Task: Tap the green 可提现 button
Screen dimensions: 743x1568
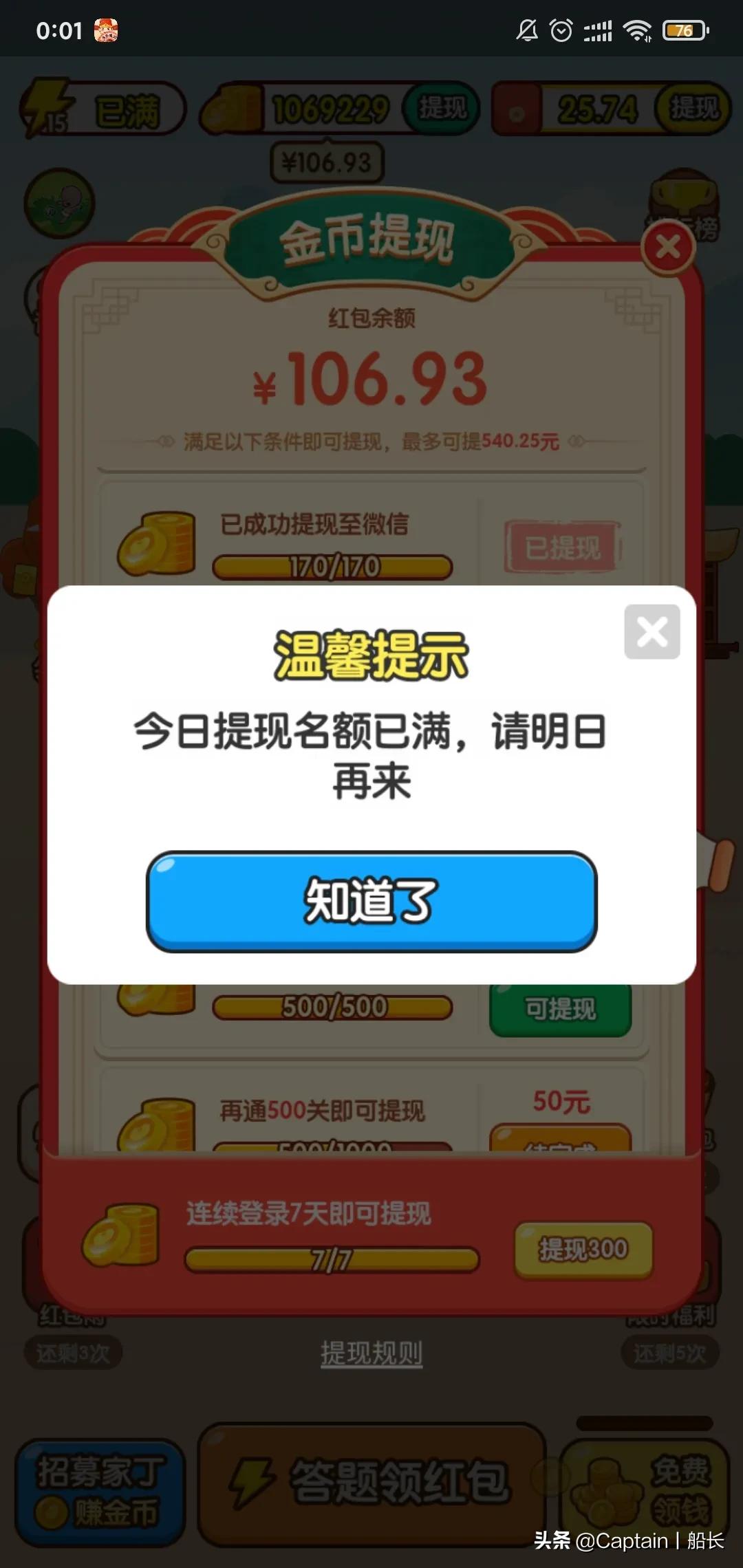Action: coord(560,1009)
